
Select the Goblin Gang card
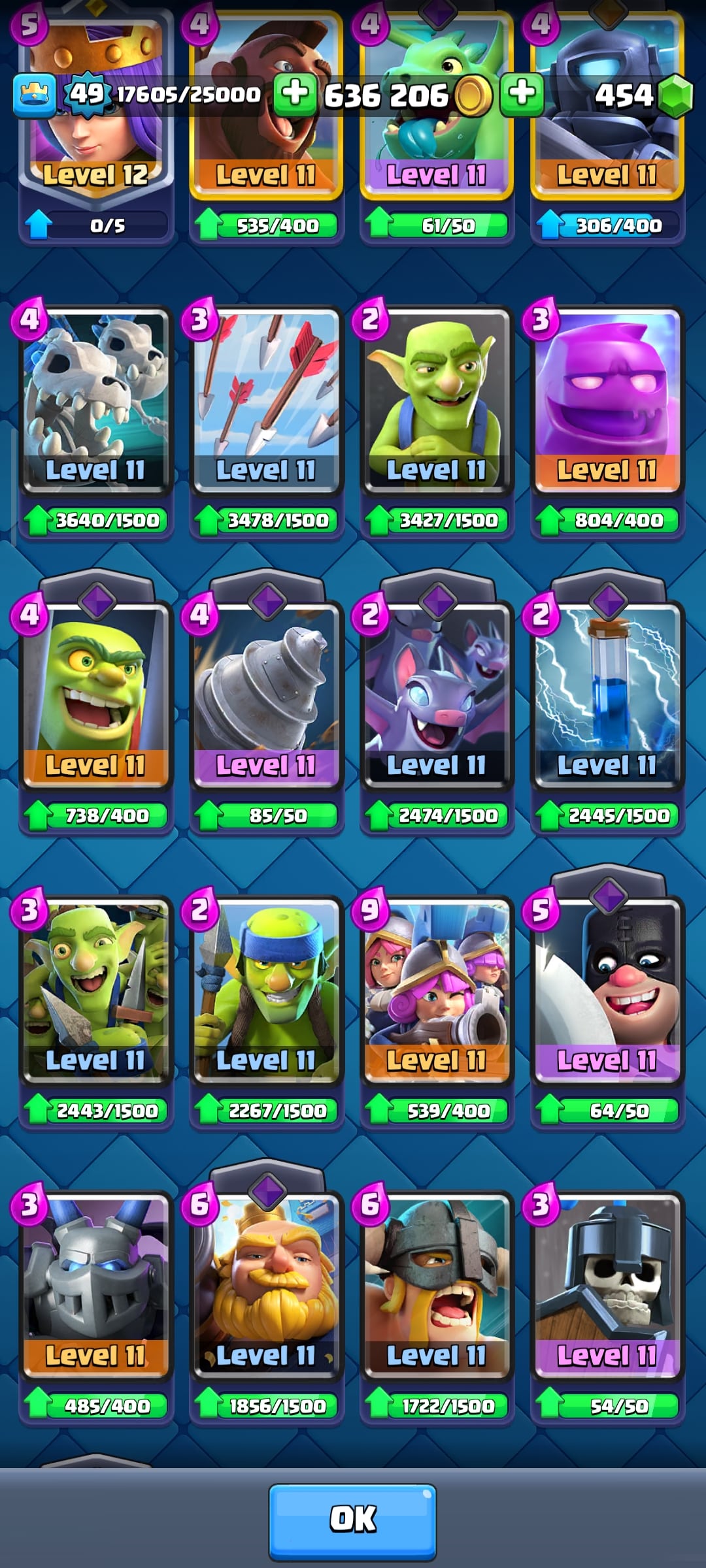click(96, 989)
